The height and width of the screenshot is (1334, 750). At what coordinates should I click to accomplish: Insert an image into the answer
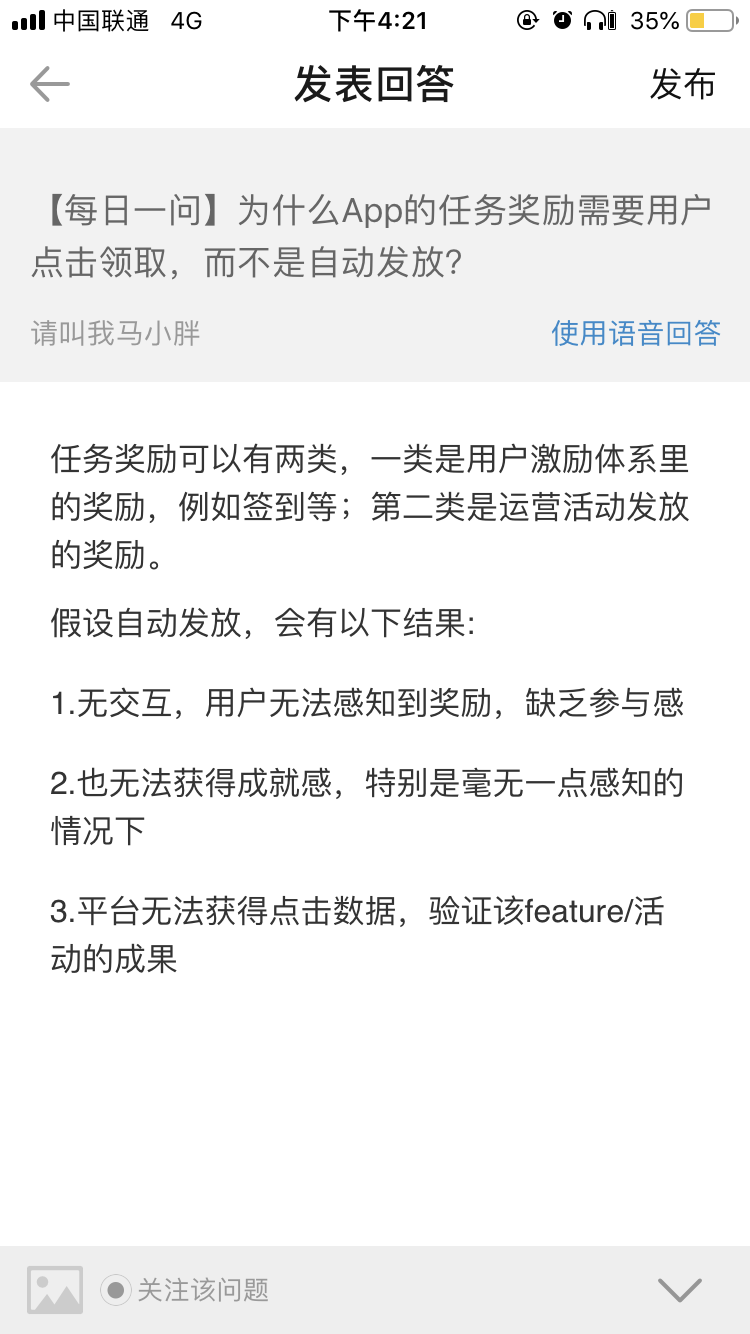[55, 1289]
